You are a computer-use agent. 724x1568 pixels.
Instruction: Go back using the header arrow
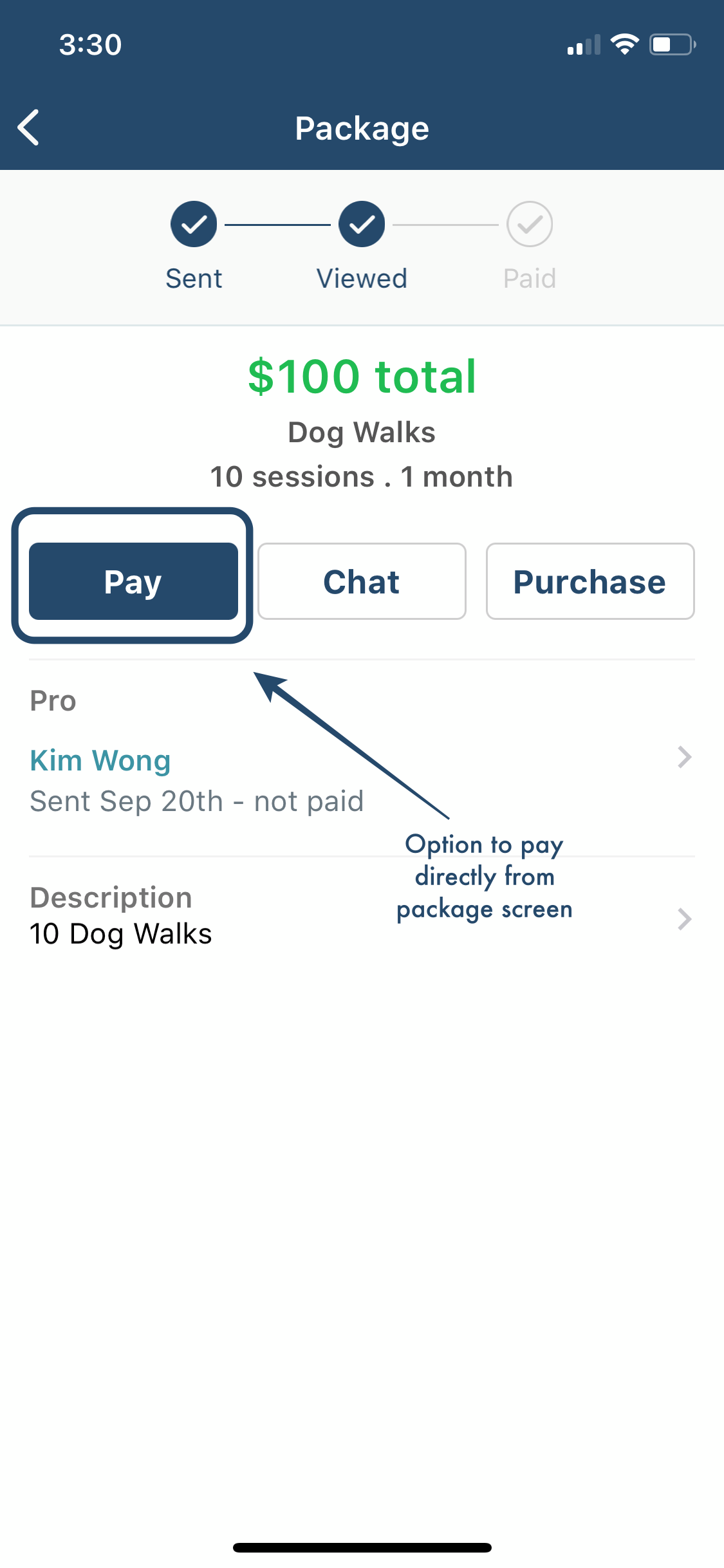pos(29,127)
